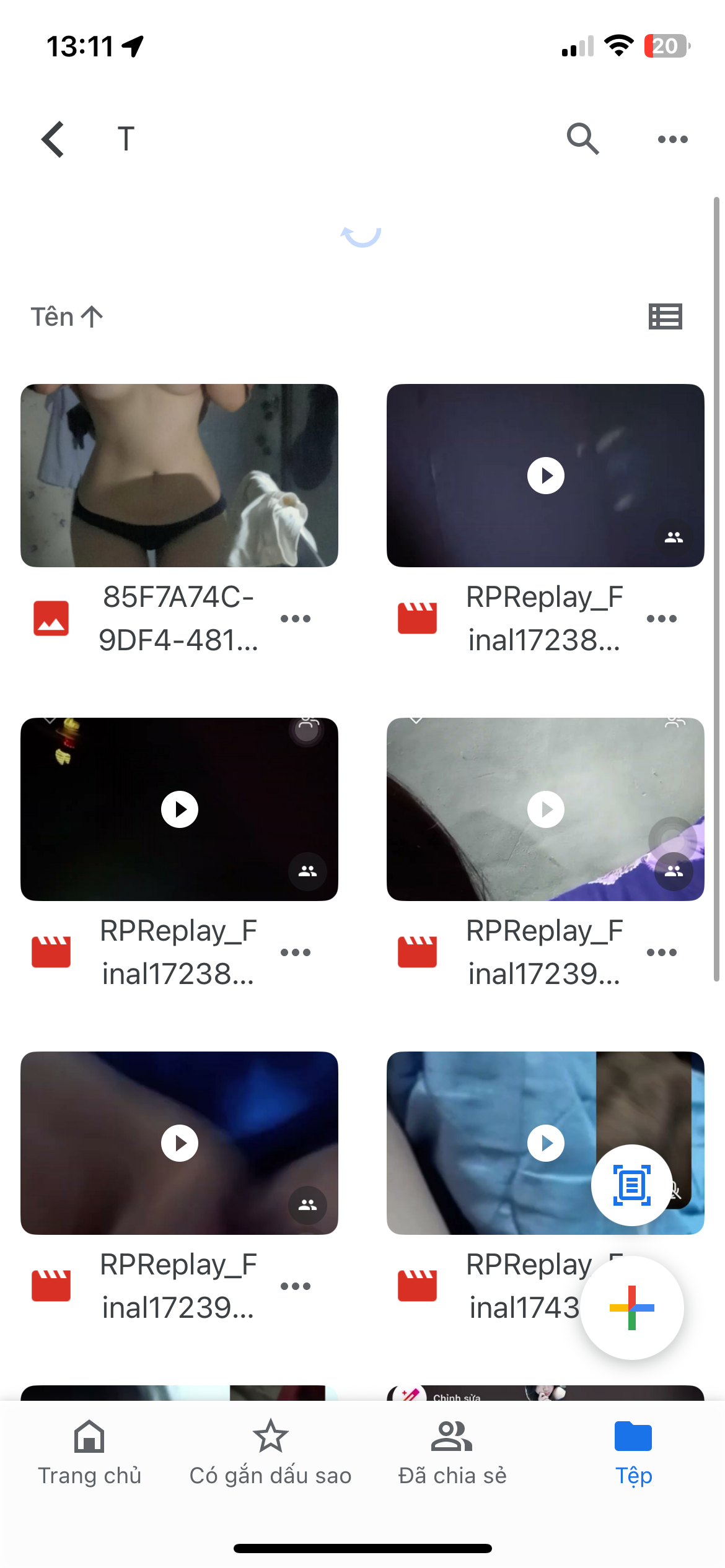The width and height of the screenshot is (725, 1568).
Task: Tap the plus button to create new
Action: (631, 1307)
